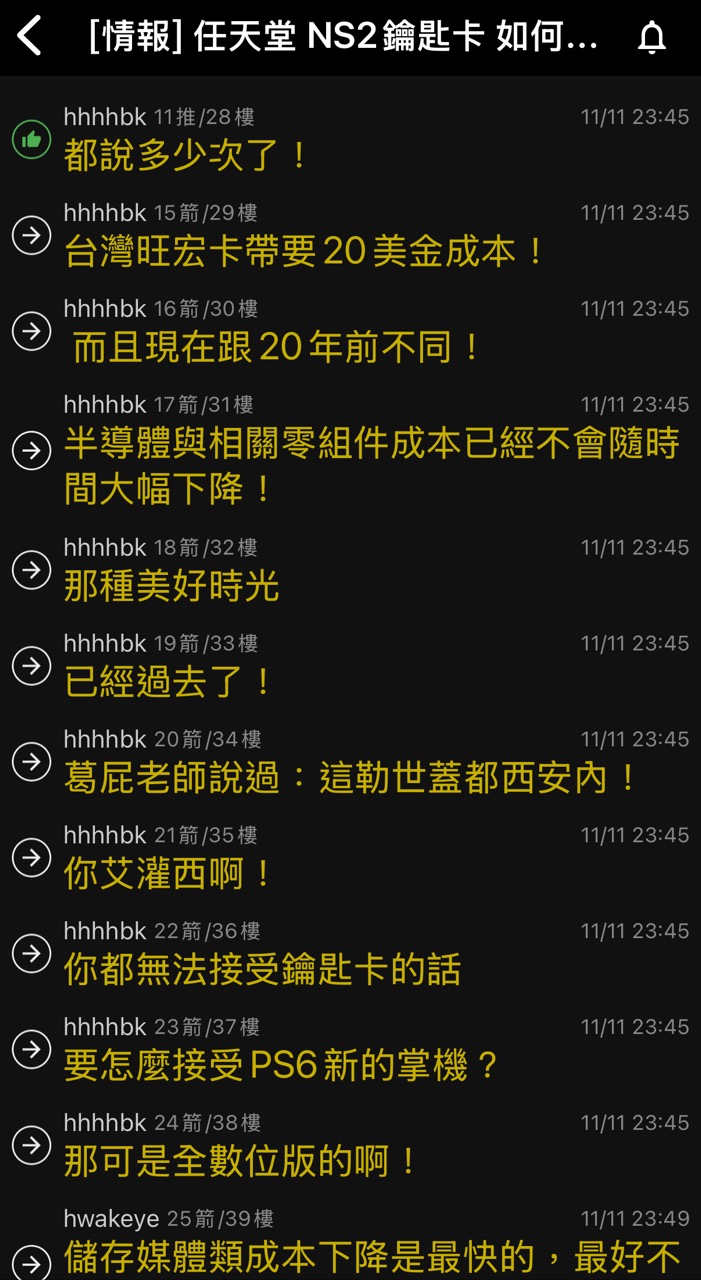This screenshot has width=701, height=1280.
Task: Open the comment about 台灣旺宏卡帶 cost
Action: (305, 251)
